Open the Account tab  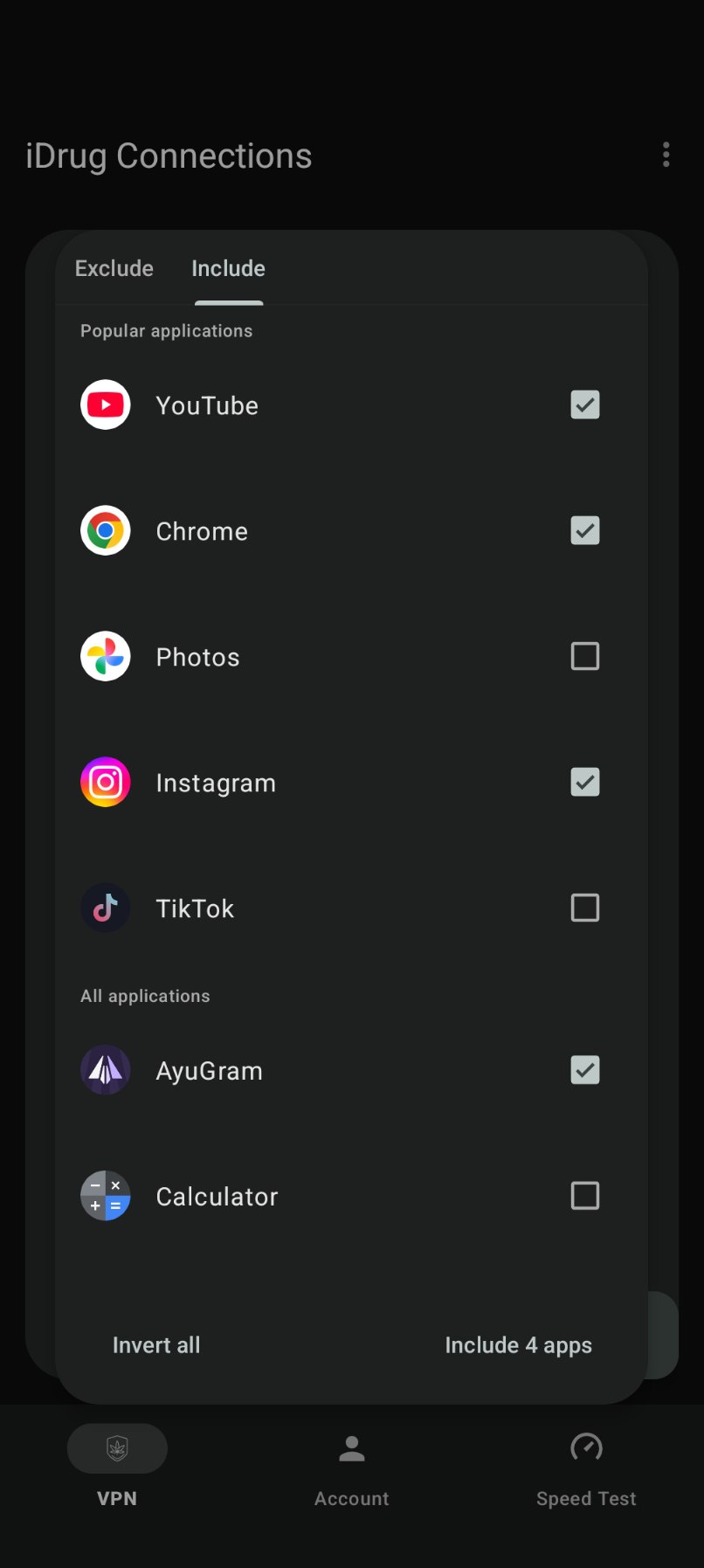(x=351, y=1465)
